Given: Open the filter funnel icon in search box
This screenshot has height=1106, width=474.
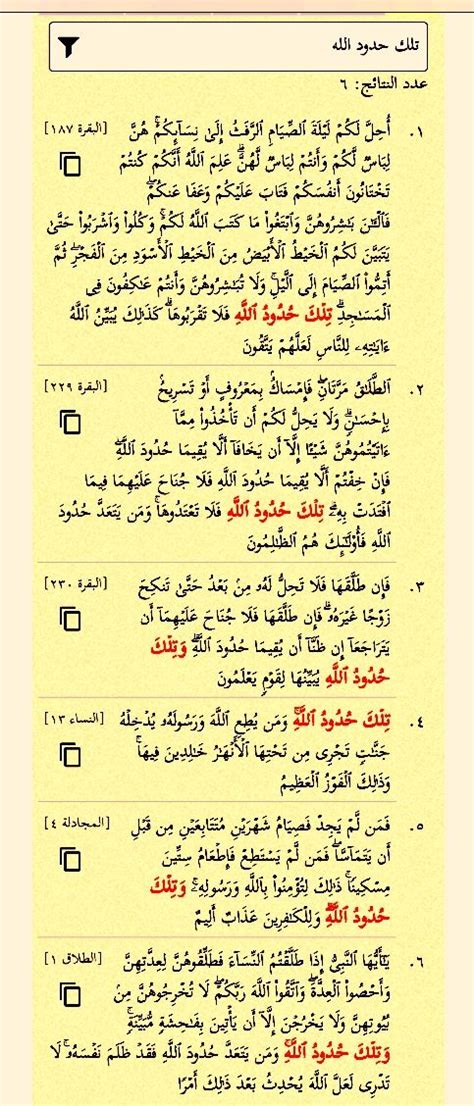Looking at the screenshot, I should [69, 47].
